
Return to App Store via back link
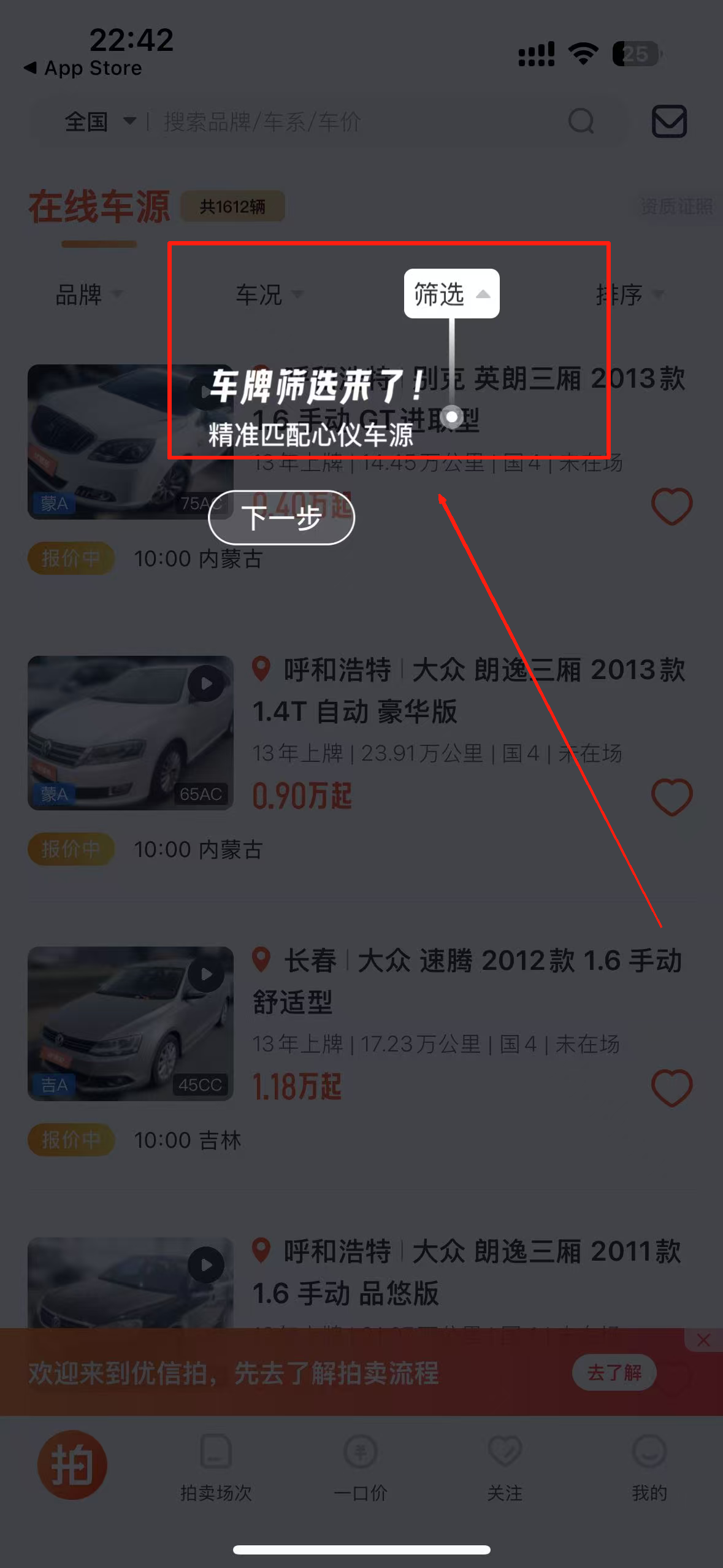tap(83, 68)
